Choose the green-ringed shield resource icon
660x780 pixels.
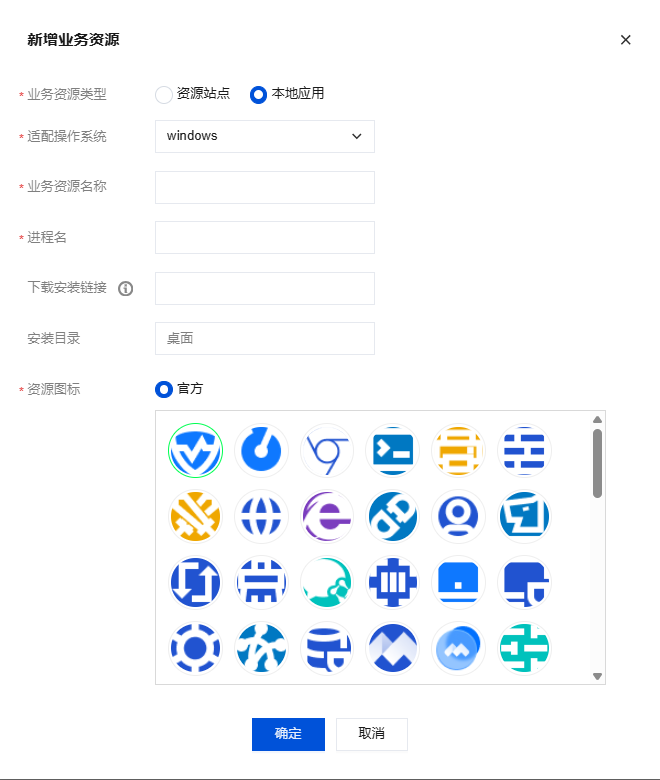tap(195, 451)
